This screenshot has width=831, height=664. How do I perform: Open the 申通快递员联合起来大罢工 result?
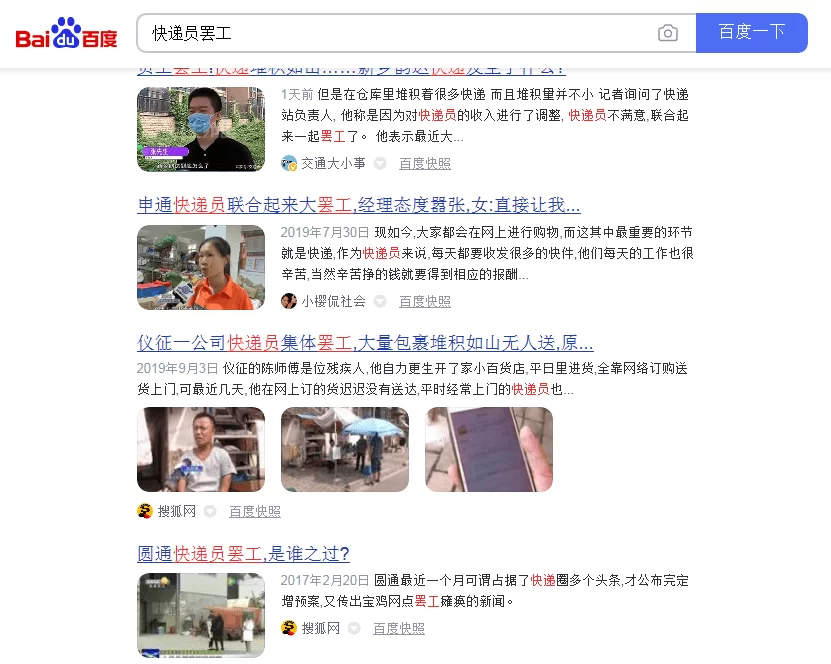[x=358, y=205]
